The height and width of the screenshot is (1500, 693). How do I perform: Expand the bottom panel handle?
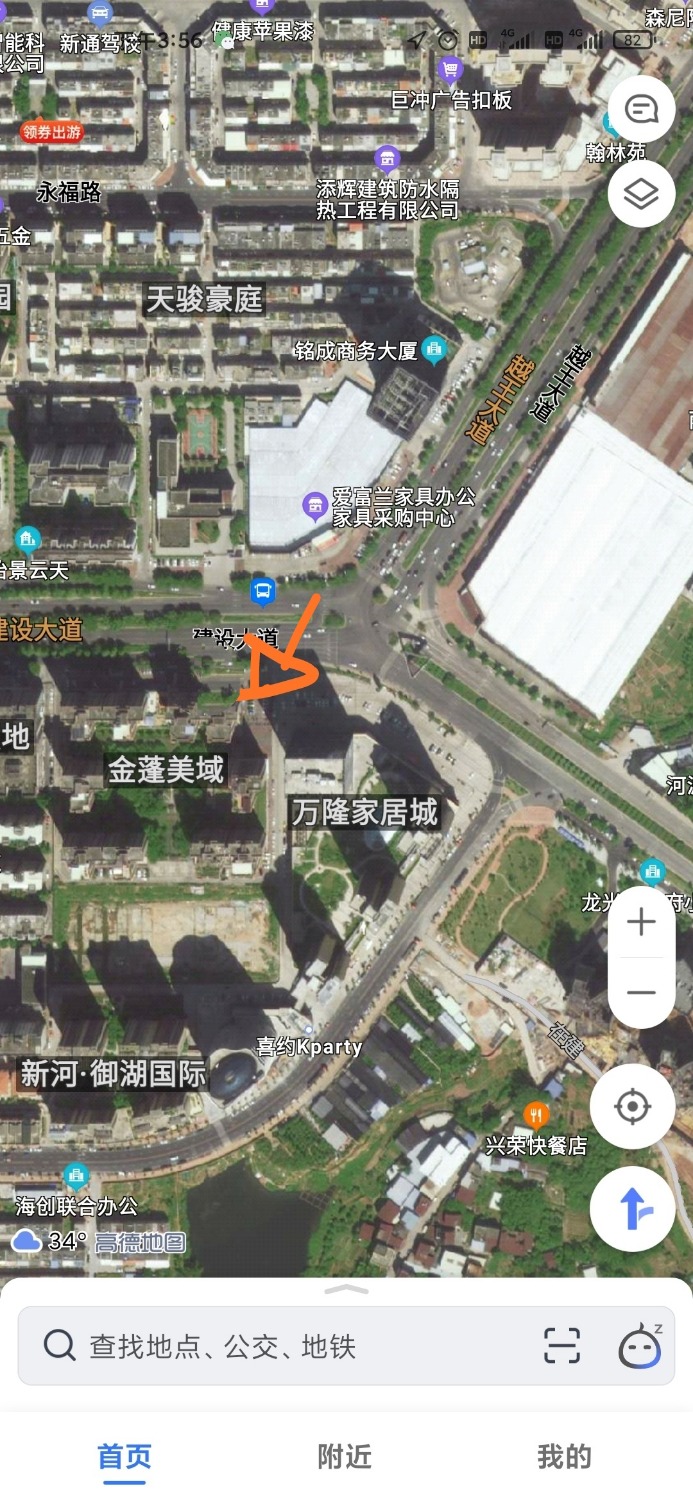(347, 1290)
